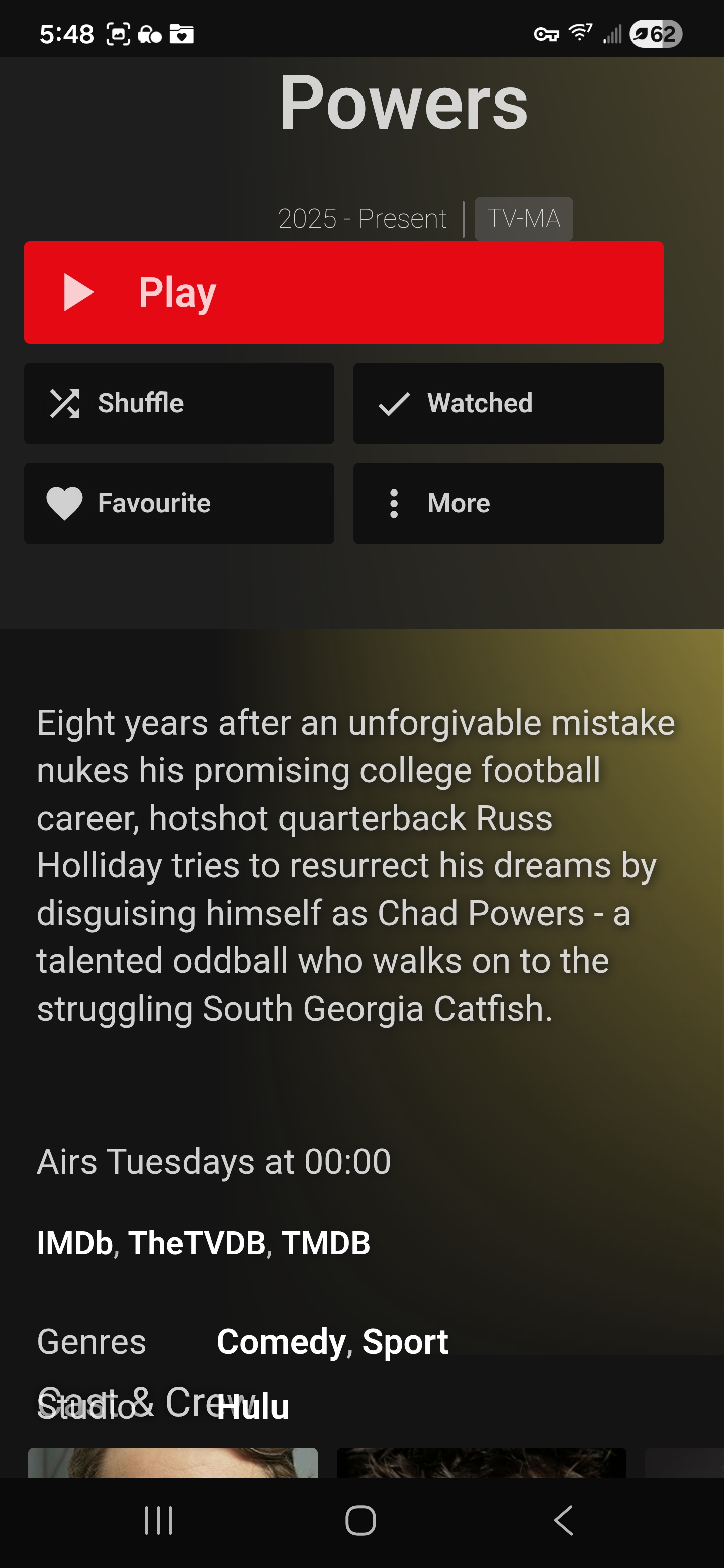Play the Powers series

click(x=343, y=292)
